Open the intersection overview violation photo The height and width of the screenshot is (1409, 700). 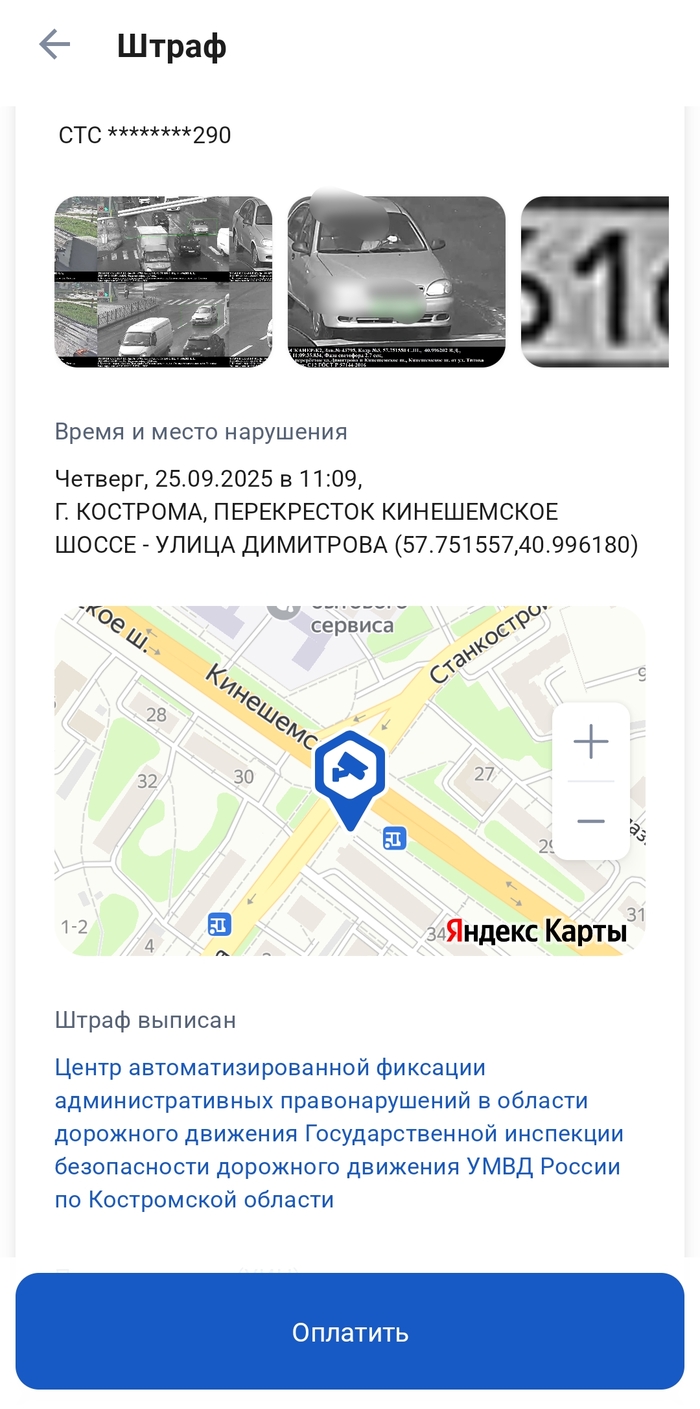(x=163, y=282)
